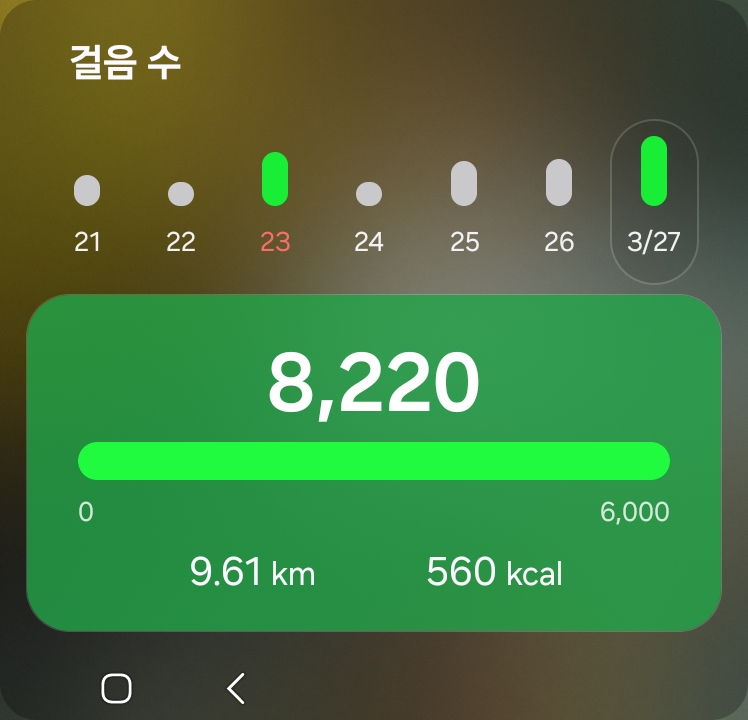Select day 21 in the step chart
Screen dimensions: 748x720
(87, 208)
